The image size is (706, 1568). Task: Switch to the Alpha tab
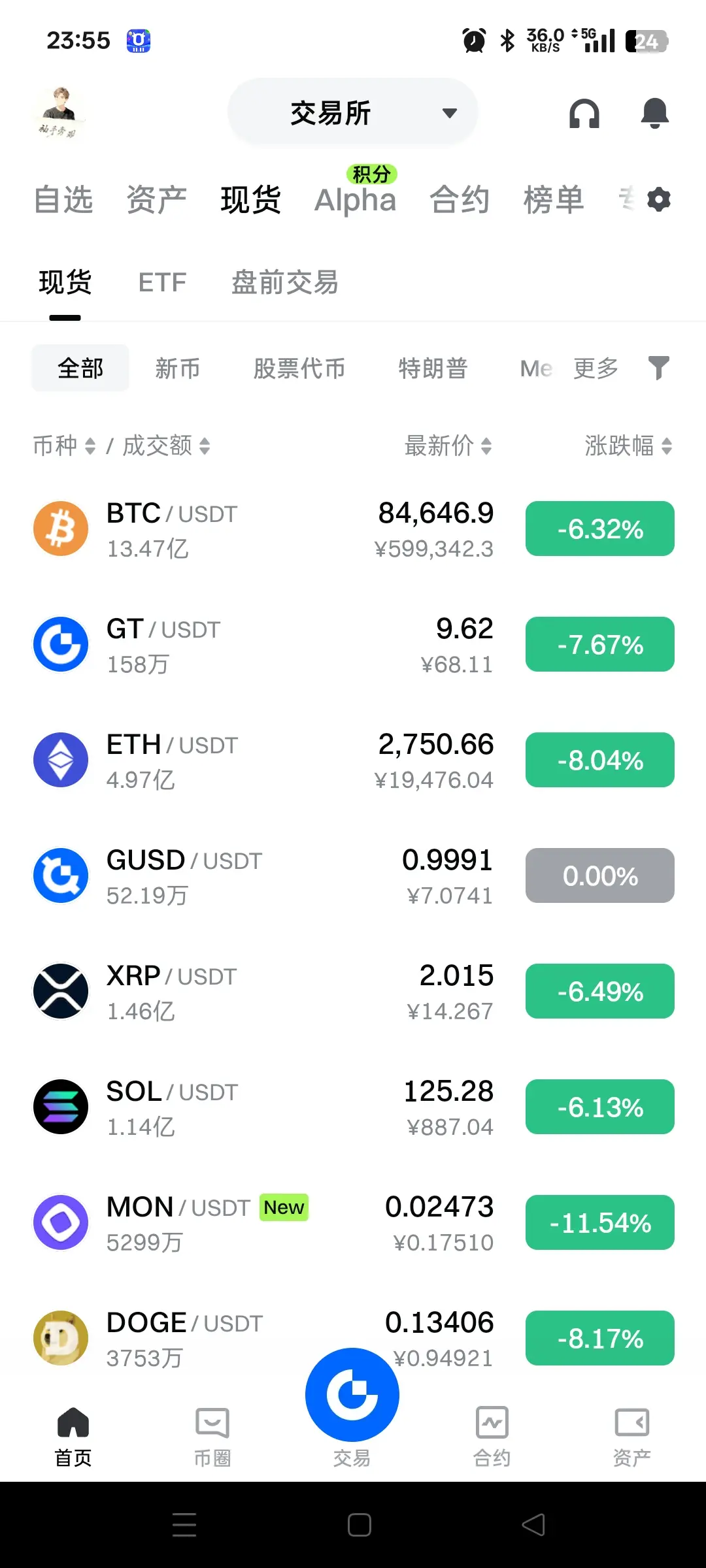[x=356, y=199]
